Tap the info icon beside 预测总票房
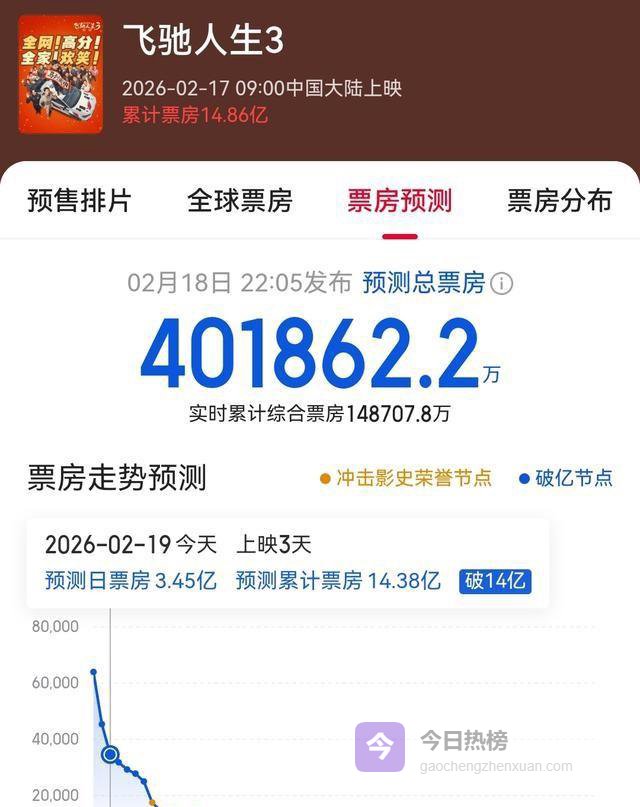Viewport: 640px width, 807px height. (502, 284)
